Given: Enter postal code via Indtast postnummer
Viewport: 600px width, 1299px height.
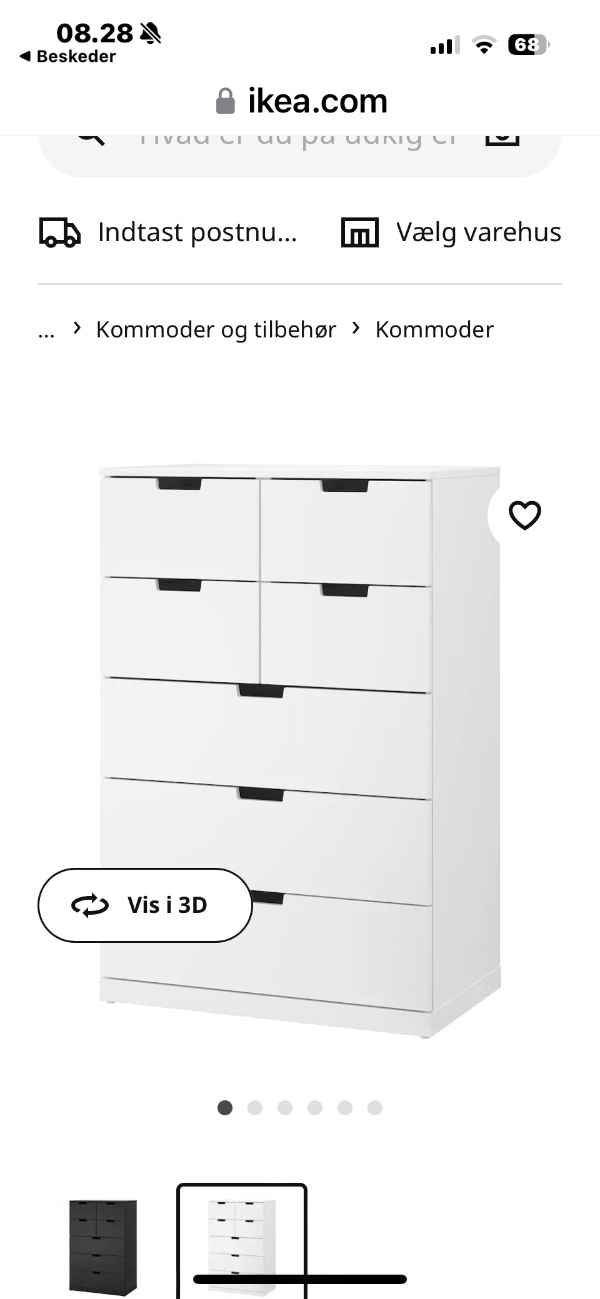Looking at the screenshot, I should pos(169,233).
